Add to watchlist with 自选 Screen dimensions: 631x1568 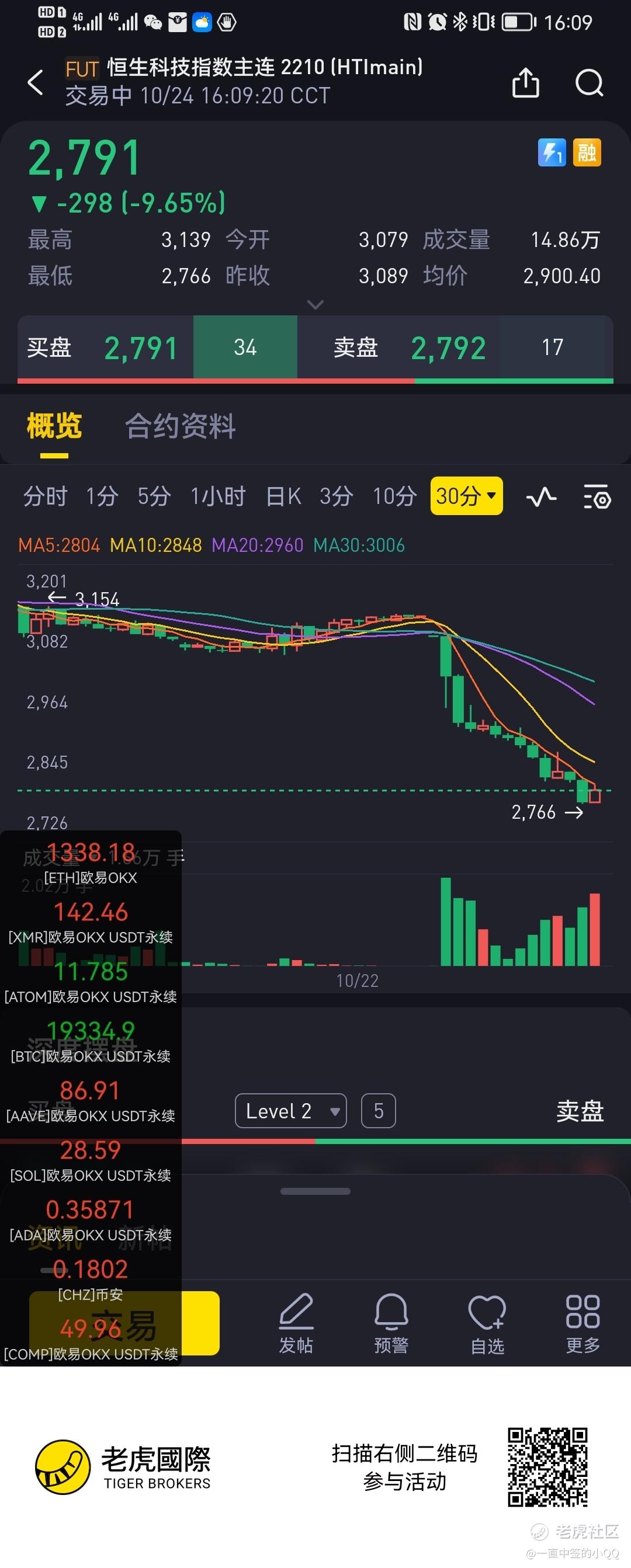click(x=487, y=1324)
